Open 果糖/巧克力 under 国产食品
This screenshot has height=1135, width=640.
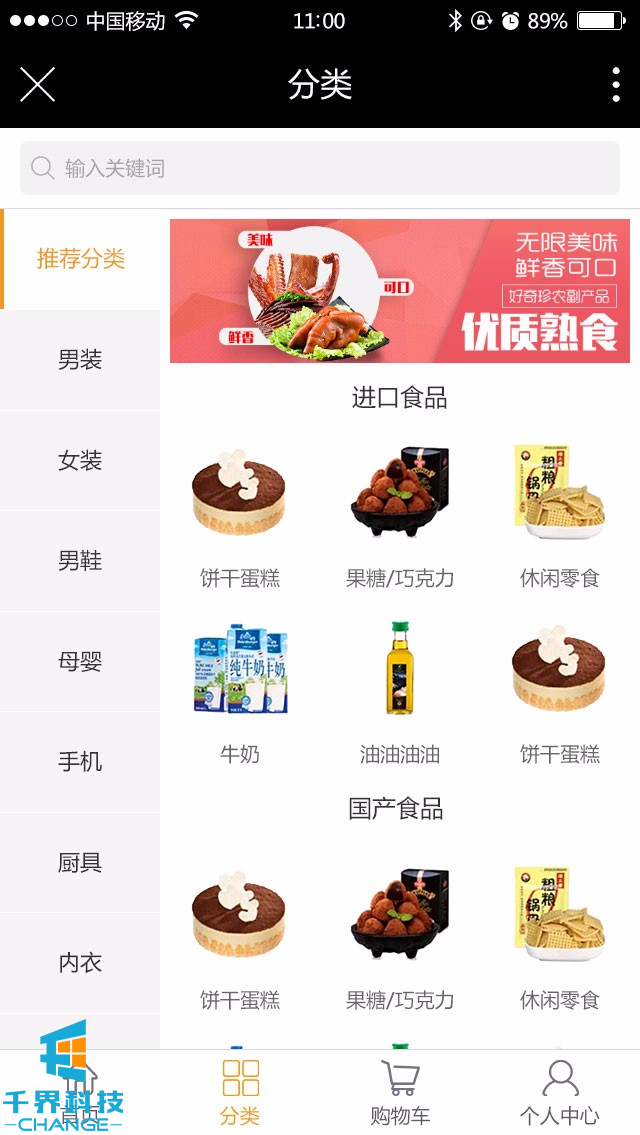coord(400,935)
